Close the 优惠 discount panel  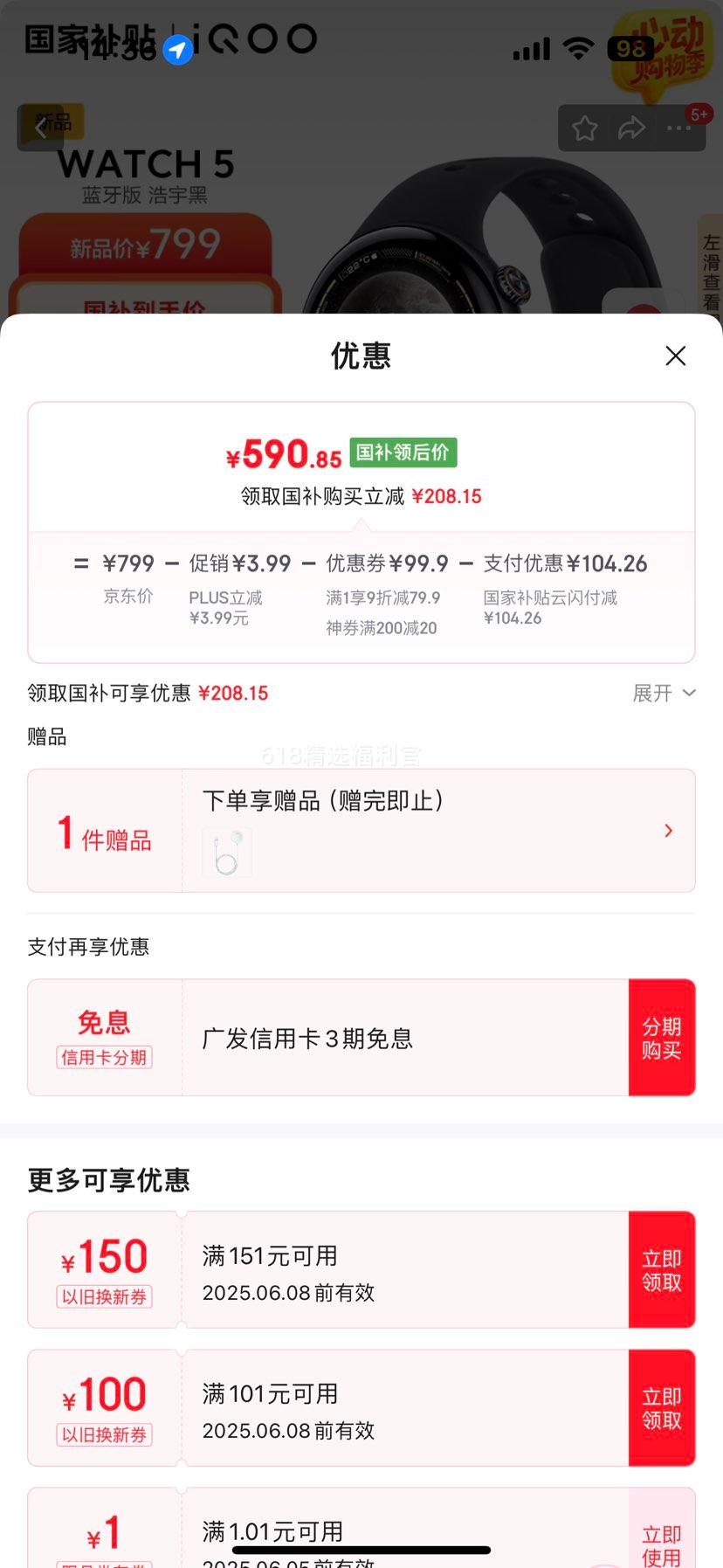tap(675, 356)
